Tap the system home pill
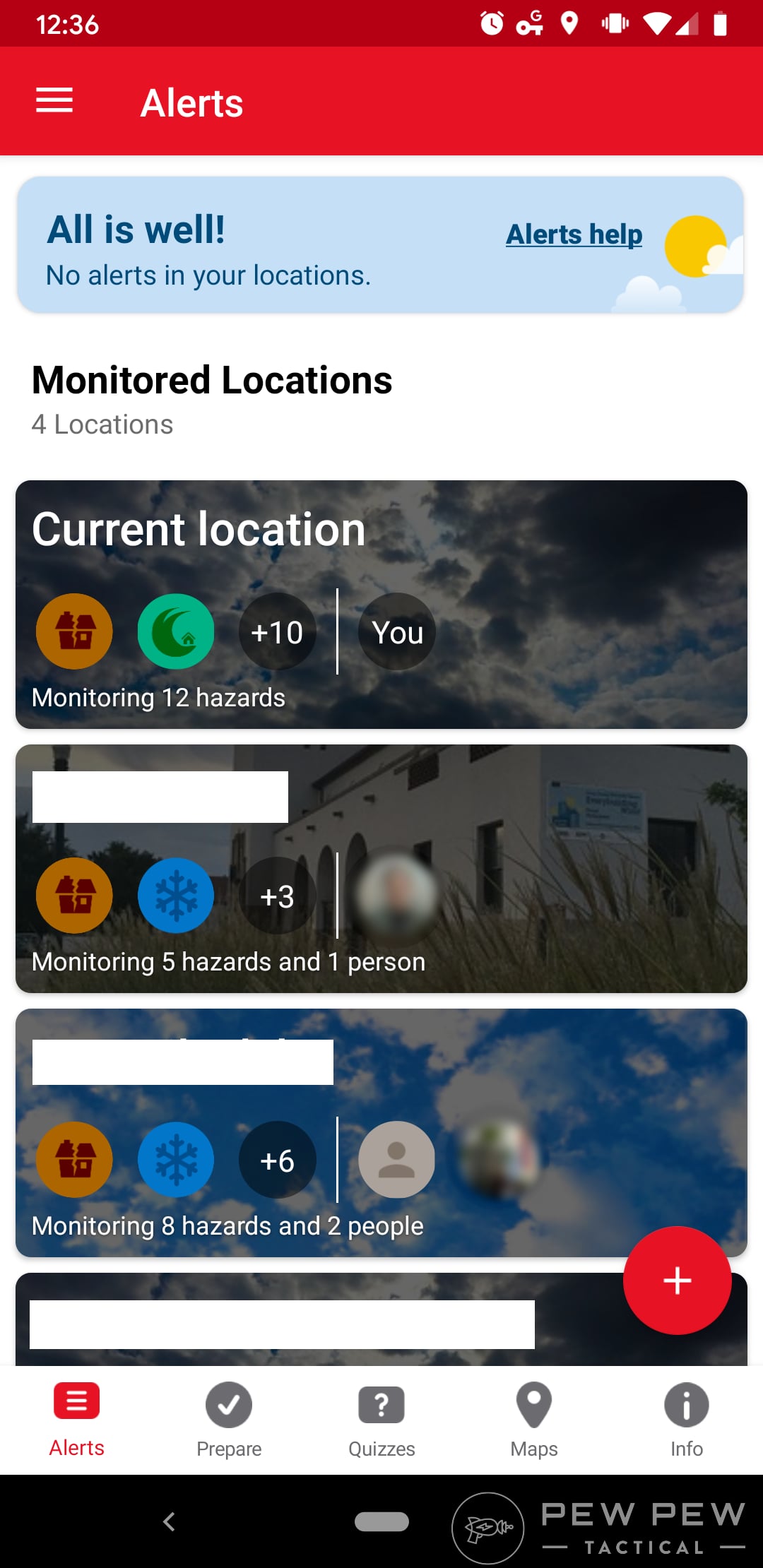763x1568 pixels. 381,1521
